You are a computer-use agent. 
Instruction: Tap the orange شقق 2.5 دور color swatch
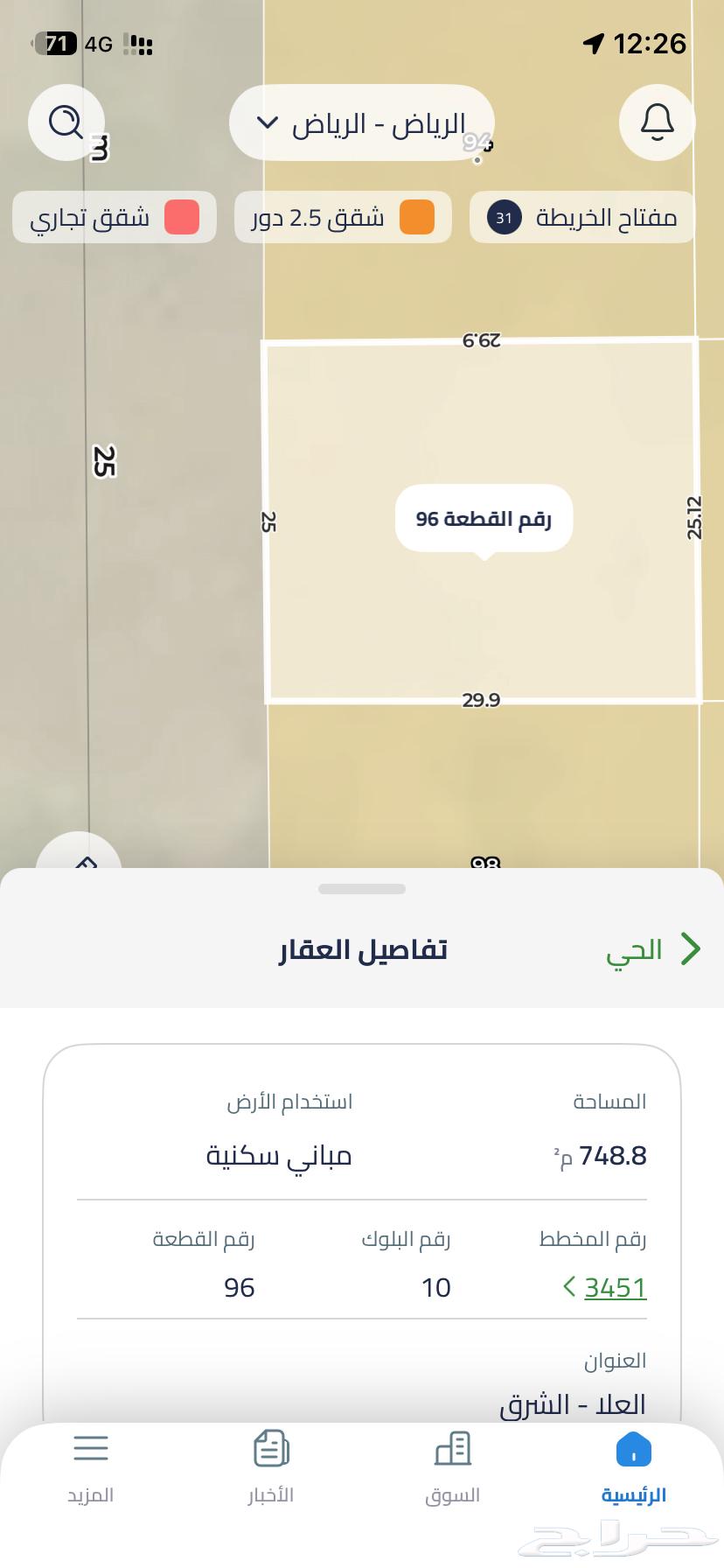(x=417, y=217)
